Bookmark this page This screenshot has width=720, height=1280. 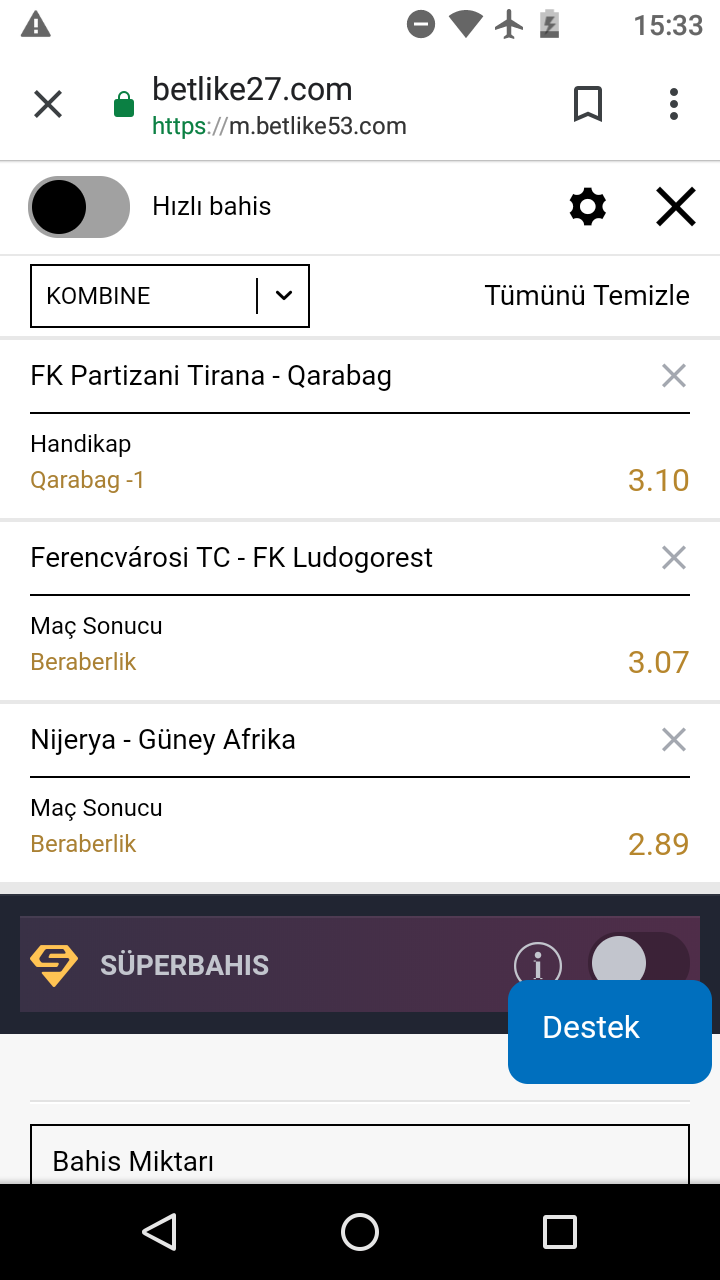588,104
